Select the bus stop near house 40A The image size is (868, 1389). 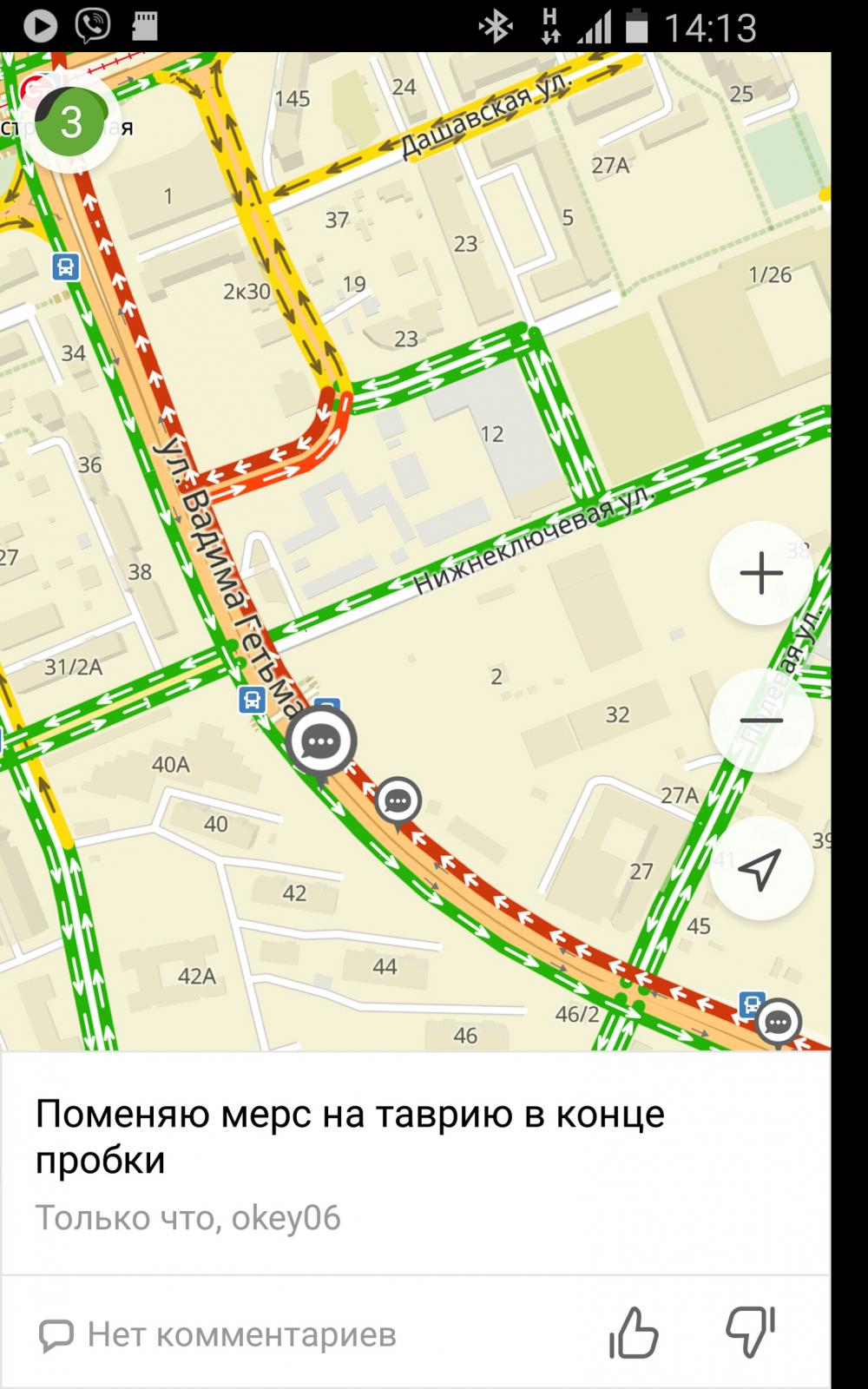pos(253,699)
